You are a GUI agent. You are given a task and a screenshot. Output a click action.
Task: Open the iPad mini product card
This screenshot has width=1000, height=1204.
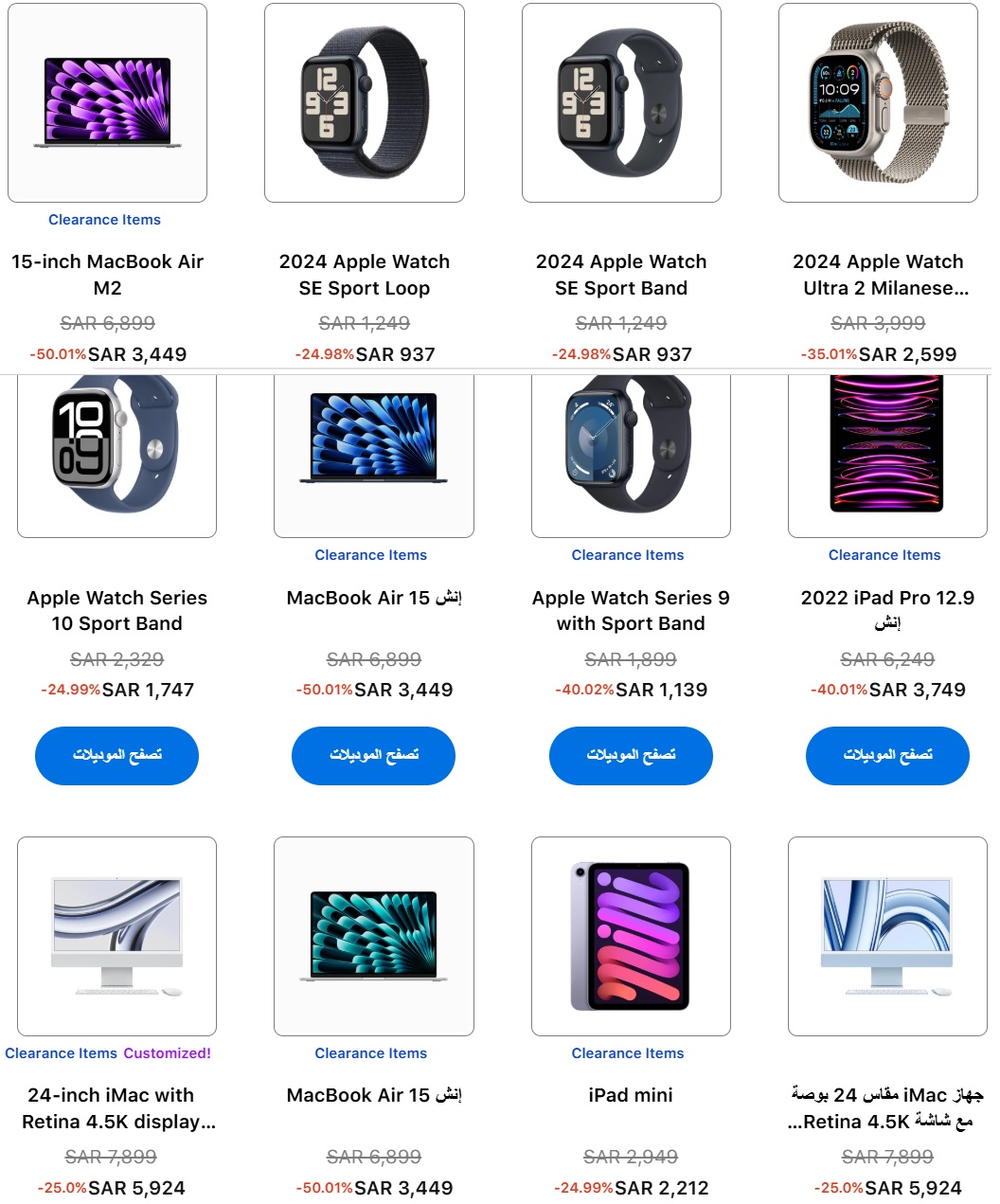(631, 1095)
